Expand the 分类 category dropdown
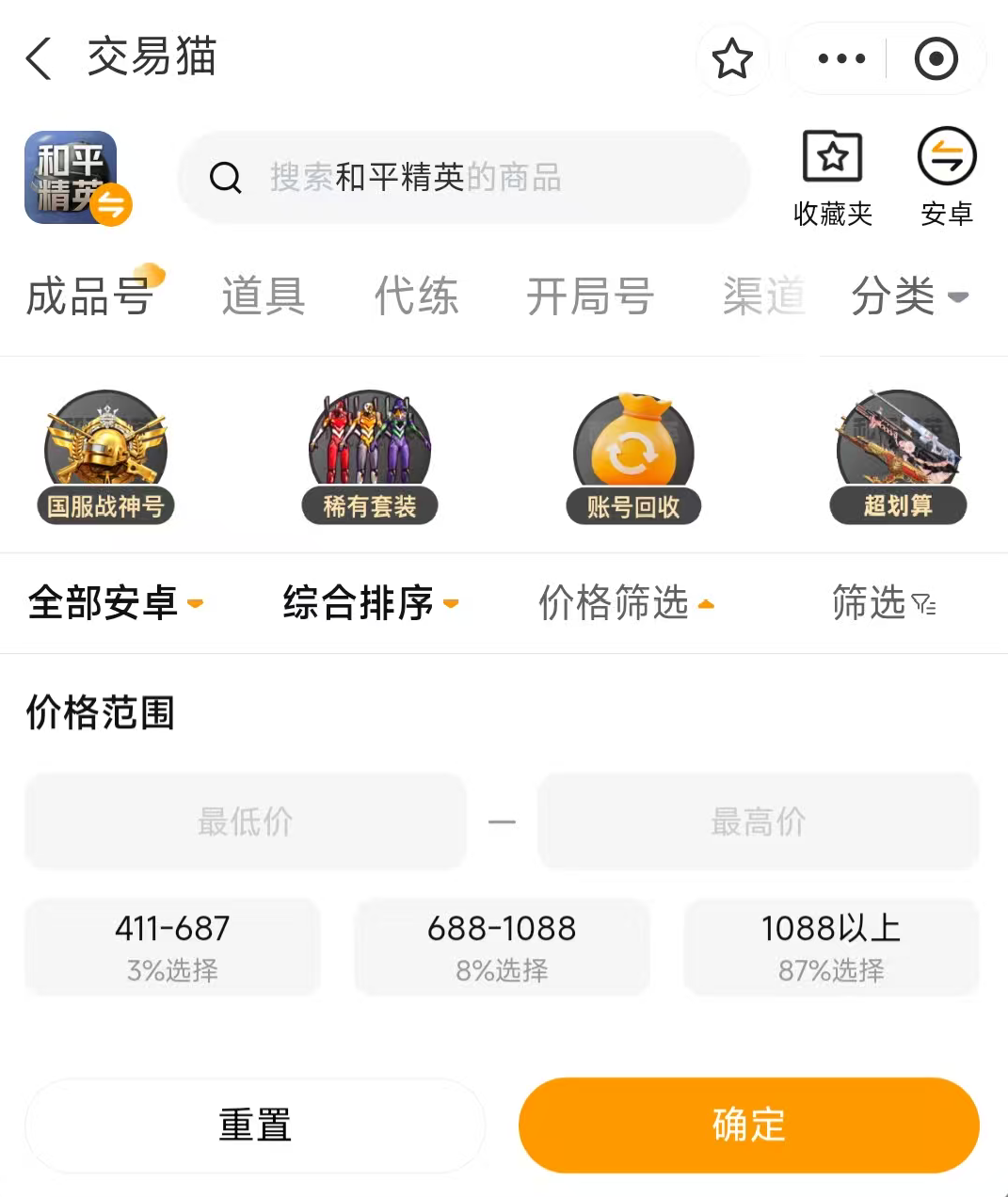 point(907,296)
